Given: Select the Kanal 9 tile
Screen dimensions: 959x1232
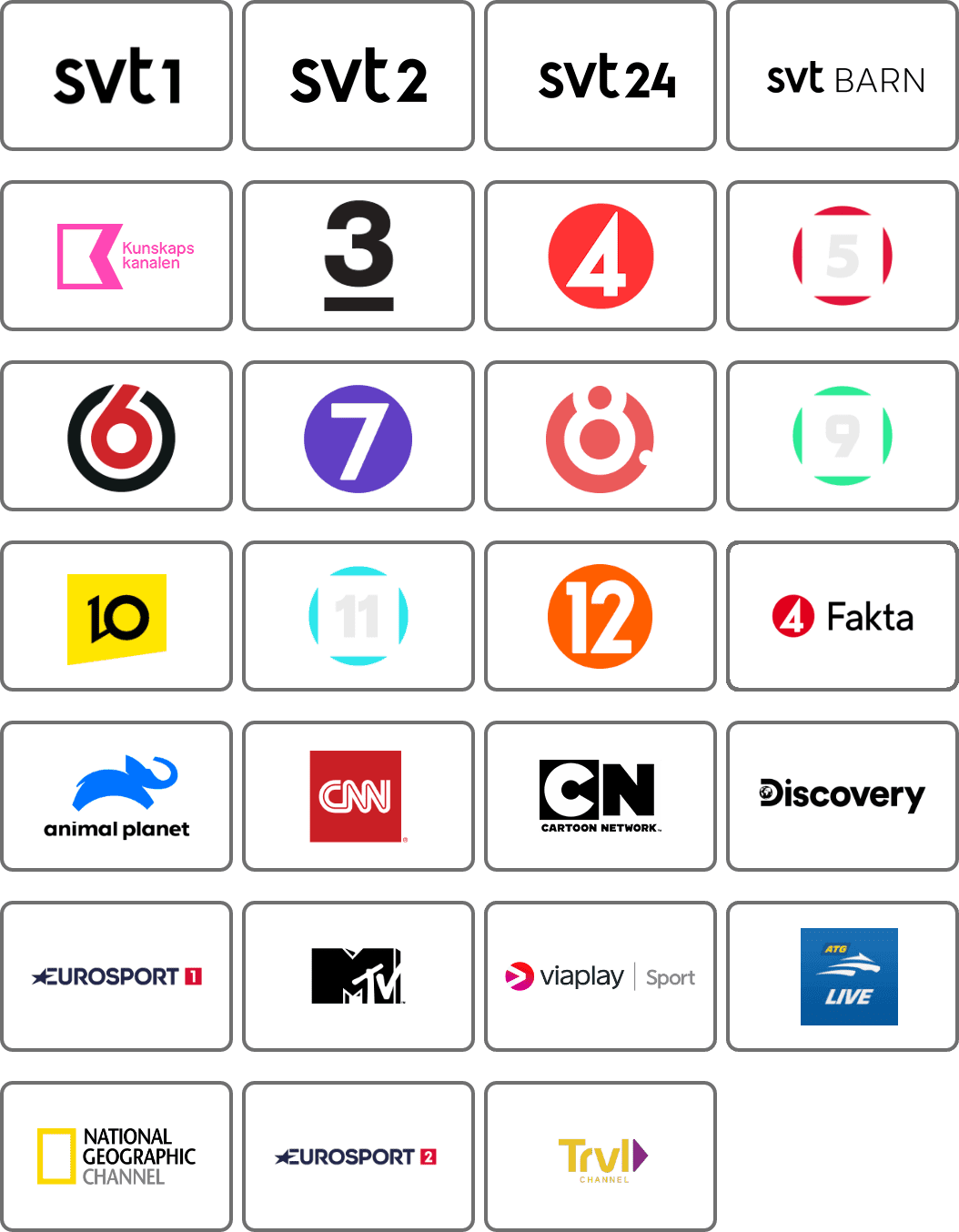Looking at the screenshot, I should pyautogui.click(x=842, y=435).
